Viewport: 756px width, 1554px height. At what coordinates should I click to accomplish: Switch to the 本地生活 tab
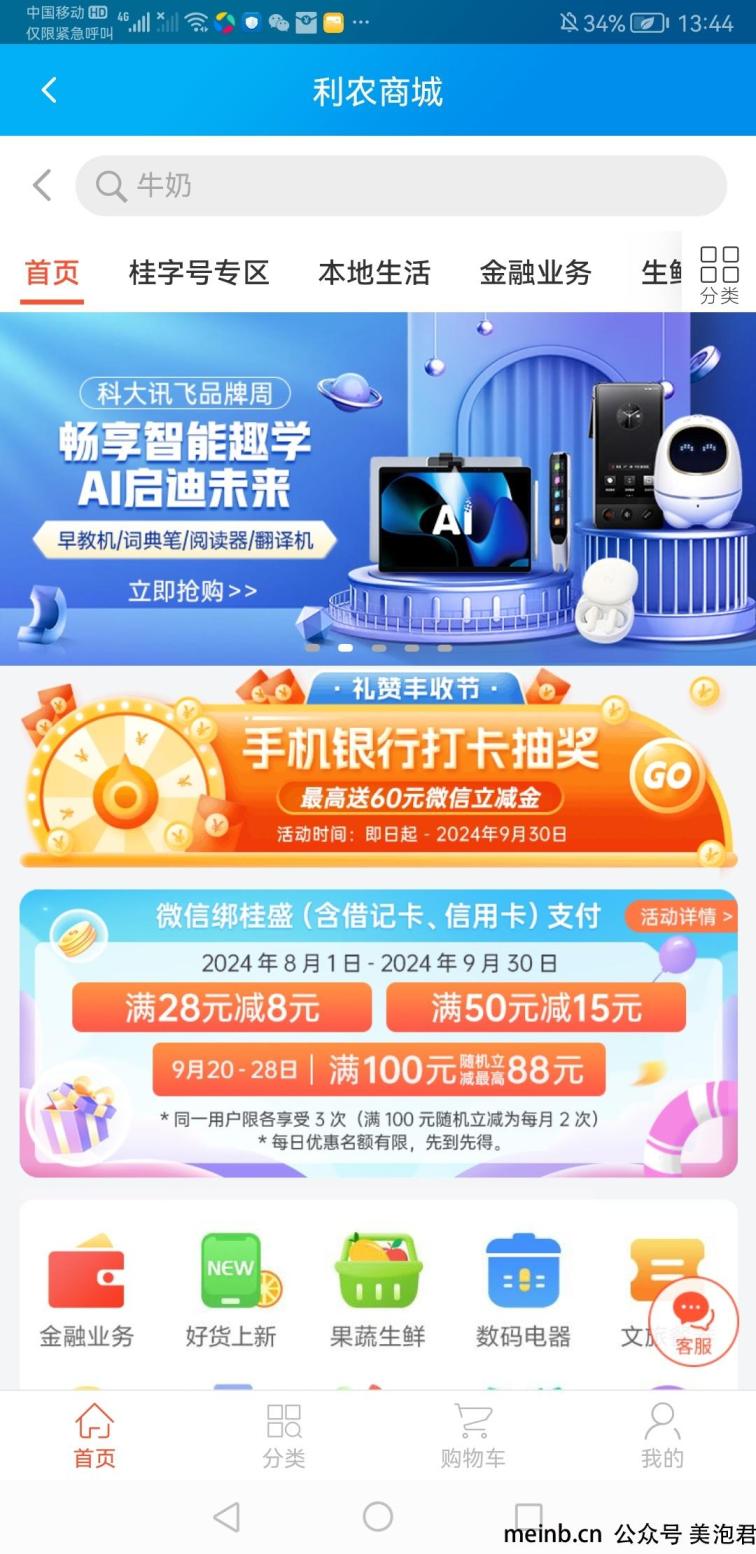tap(374, 273)
